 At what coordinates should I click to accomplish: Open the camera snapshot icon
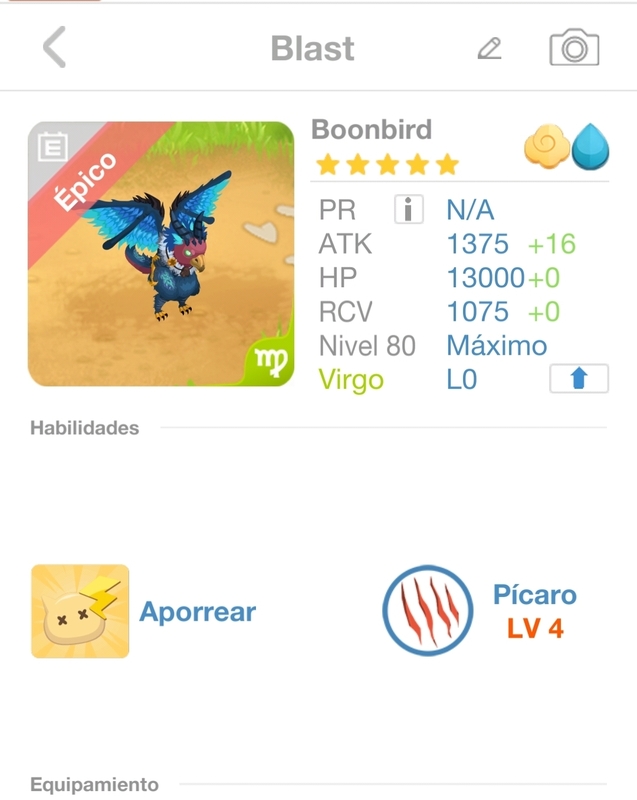574,48
